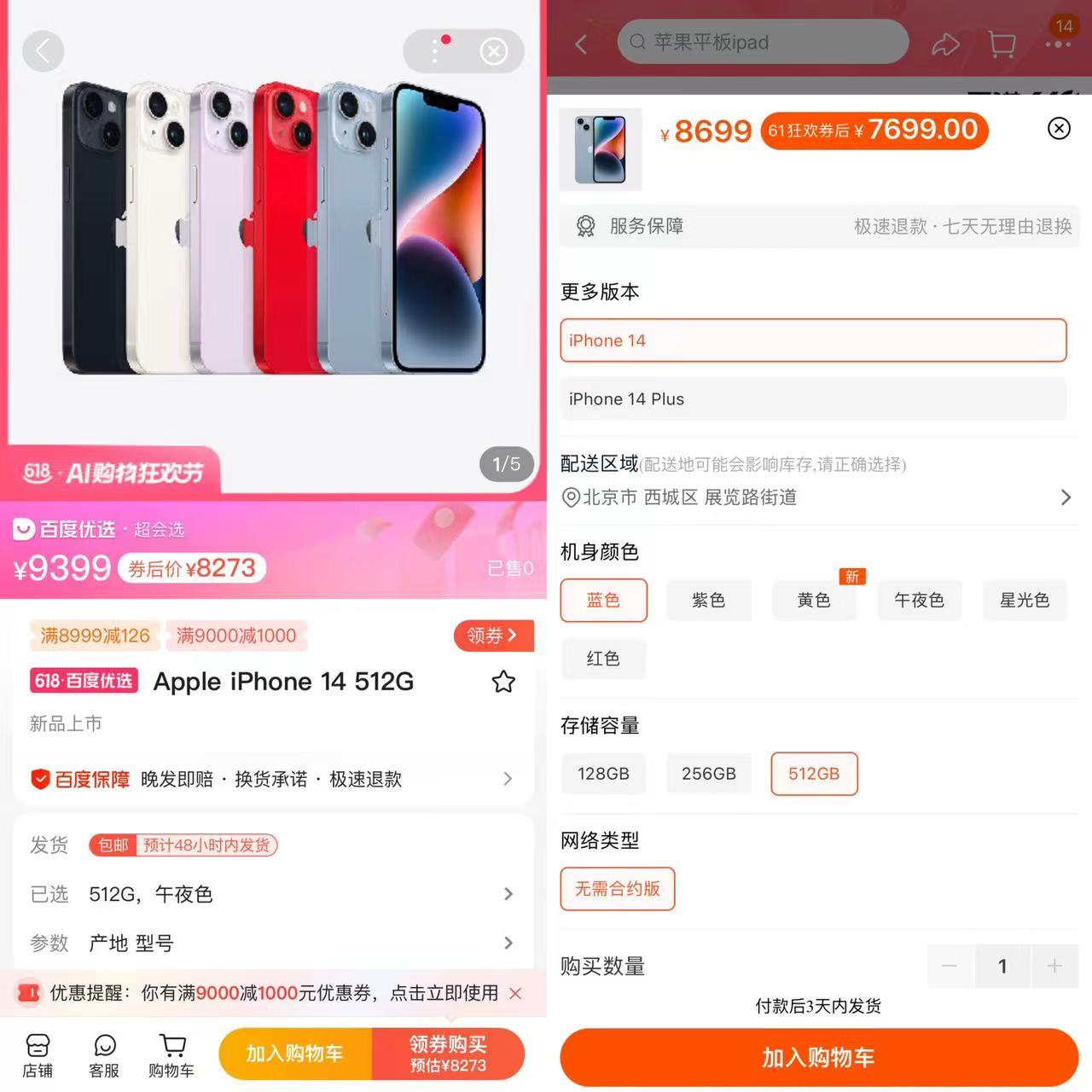
Task: Open the 已选 512G 午夜色 row
Action: 273,894
